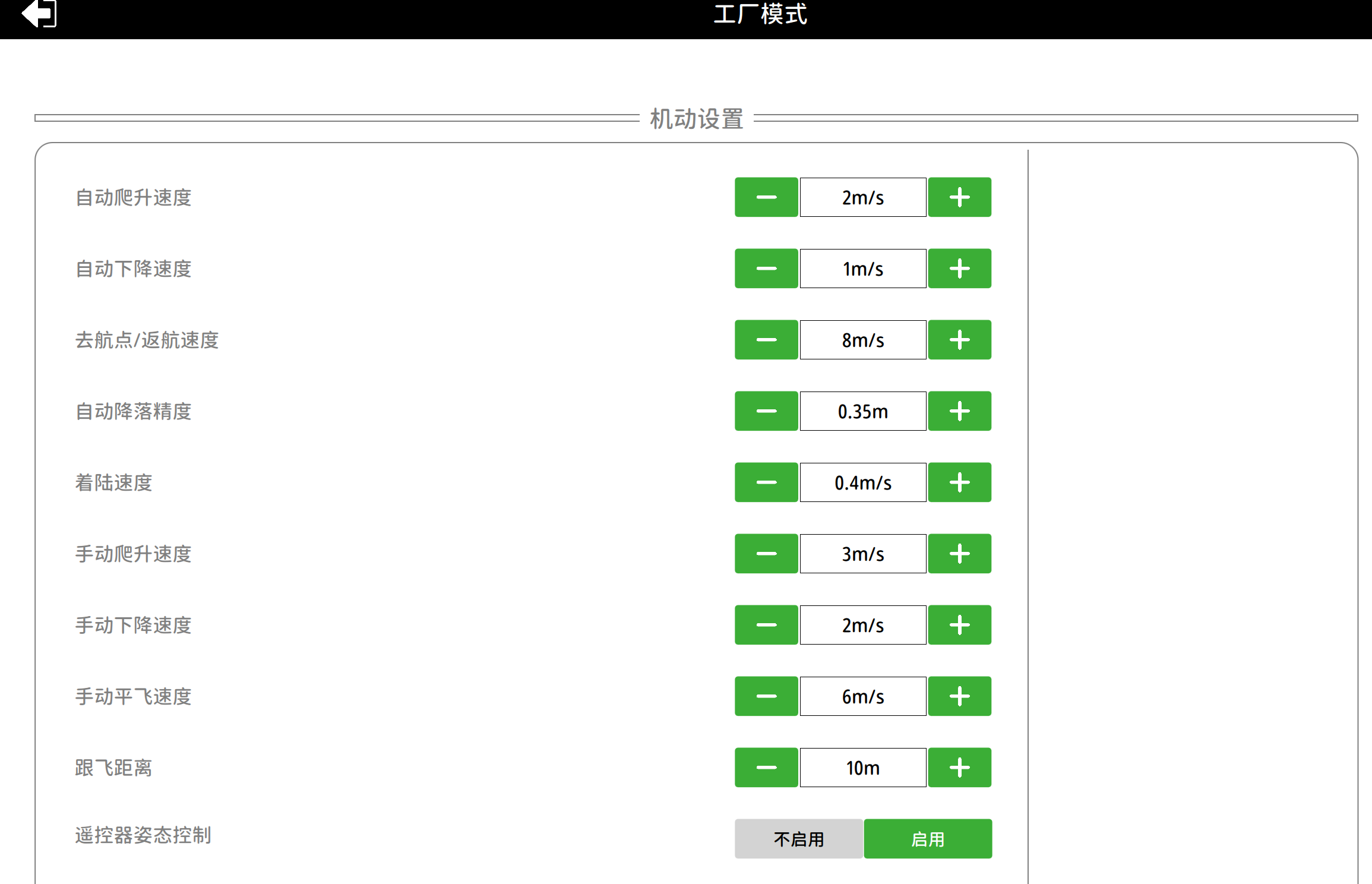Increase 着陆速度 with plus button
This screenshot has height=884, width=1372.
[959, 482]
